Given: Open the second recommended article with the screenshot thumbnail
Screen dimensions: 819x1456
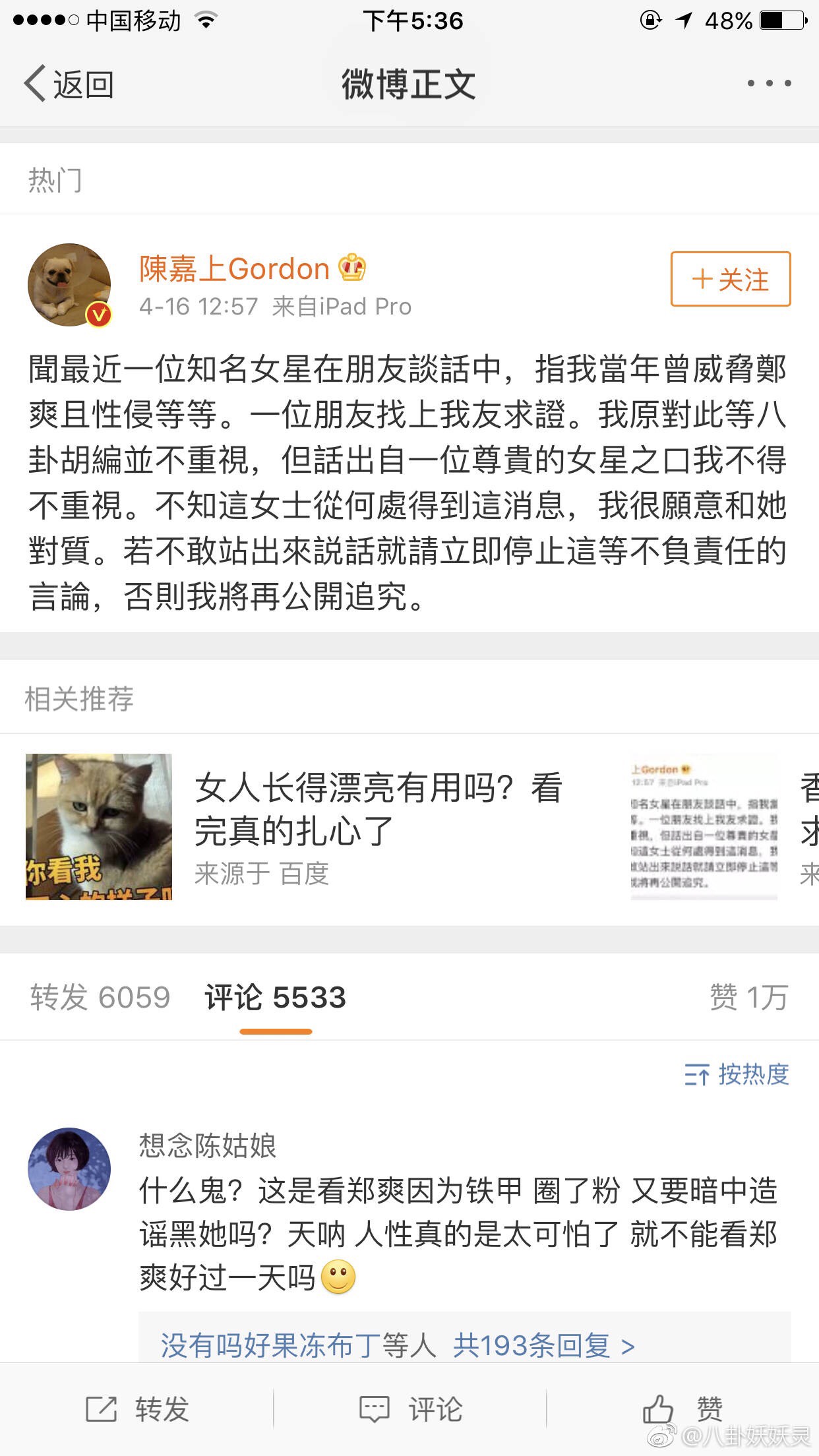Looking at the screenshot, I should 704,828.
